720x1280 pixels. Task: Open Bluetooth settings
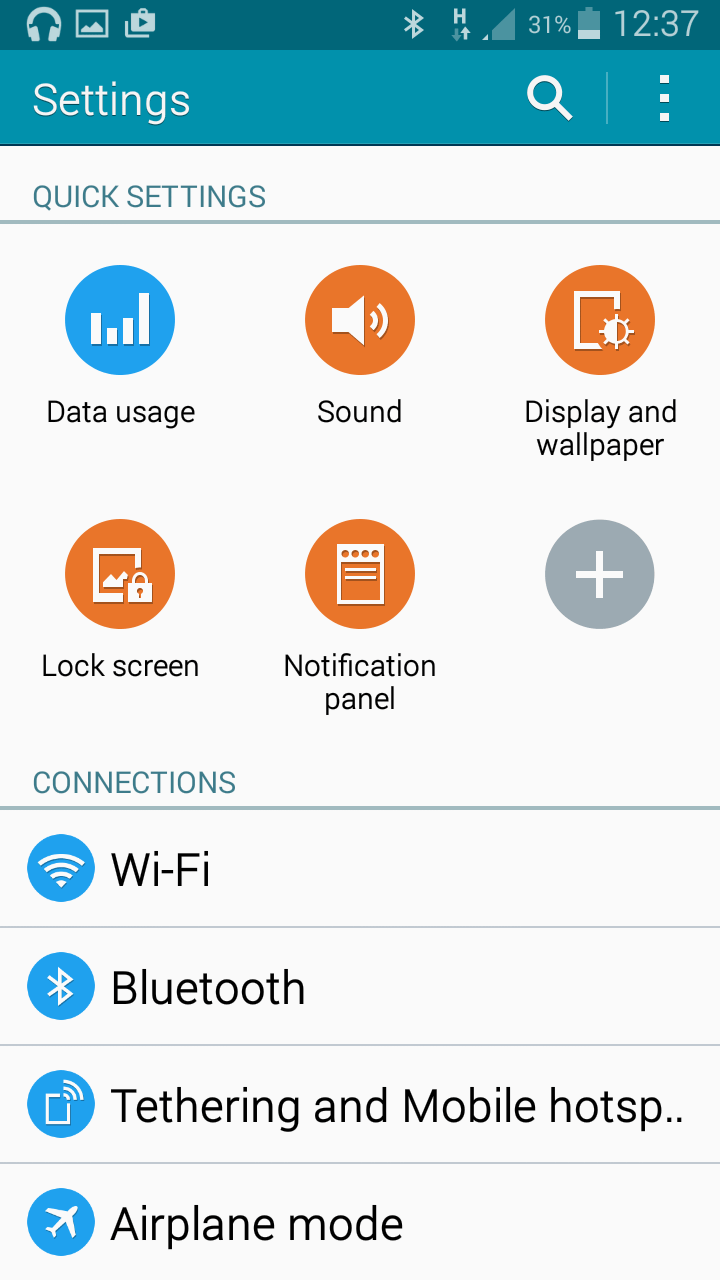360,987
